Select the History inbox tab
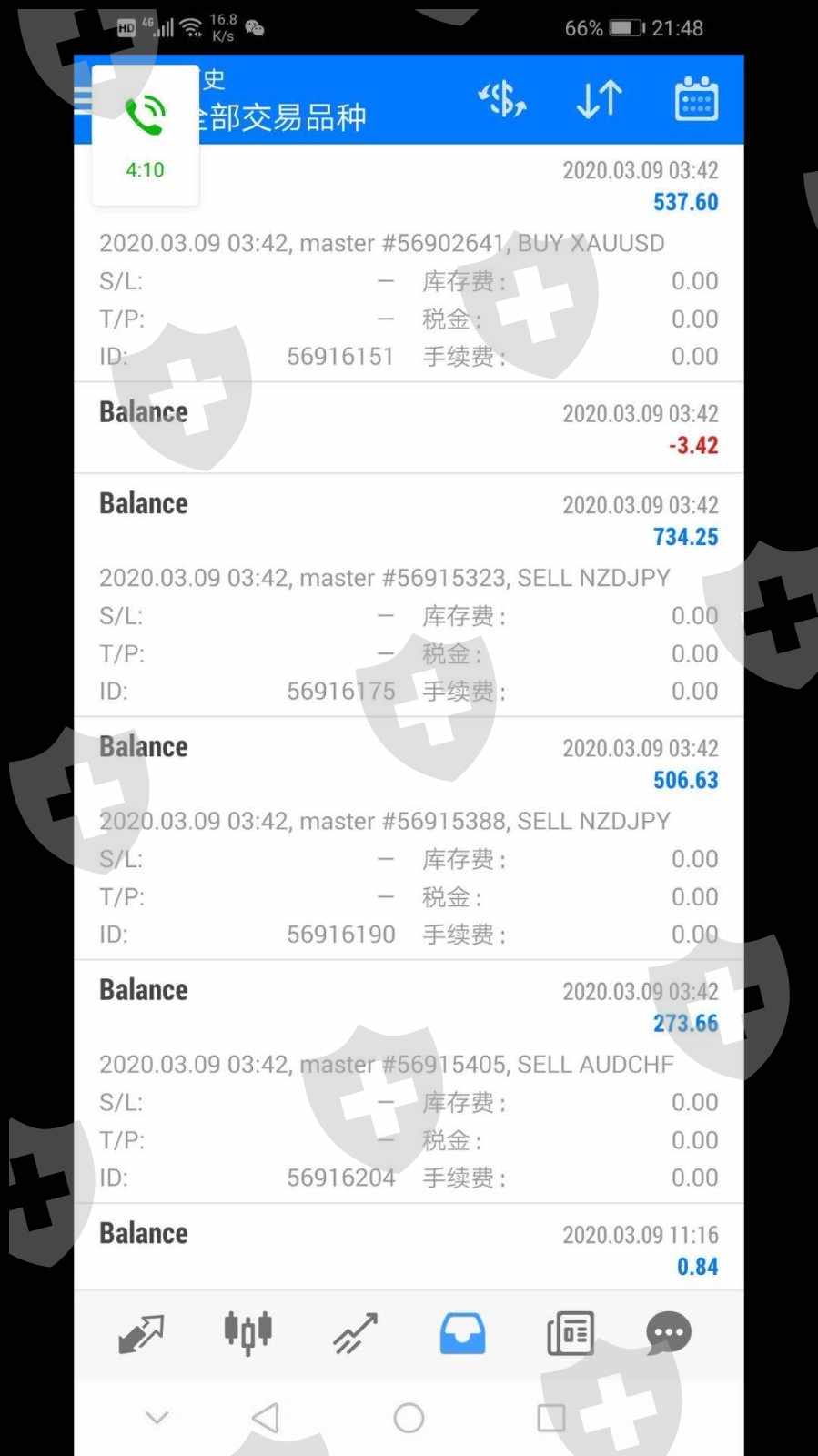818x1456 pixels. click(462, 1334)
